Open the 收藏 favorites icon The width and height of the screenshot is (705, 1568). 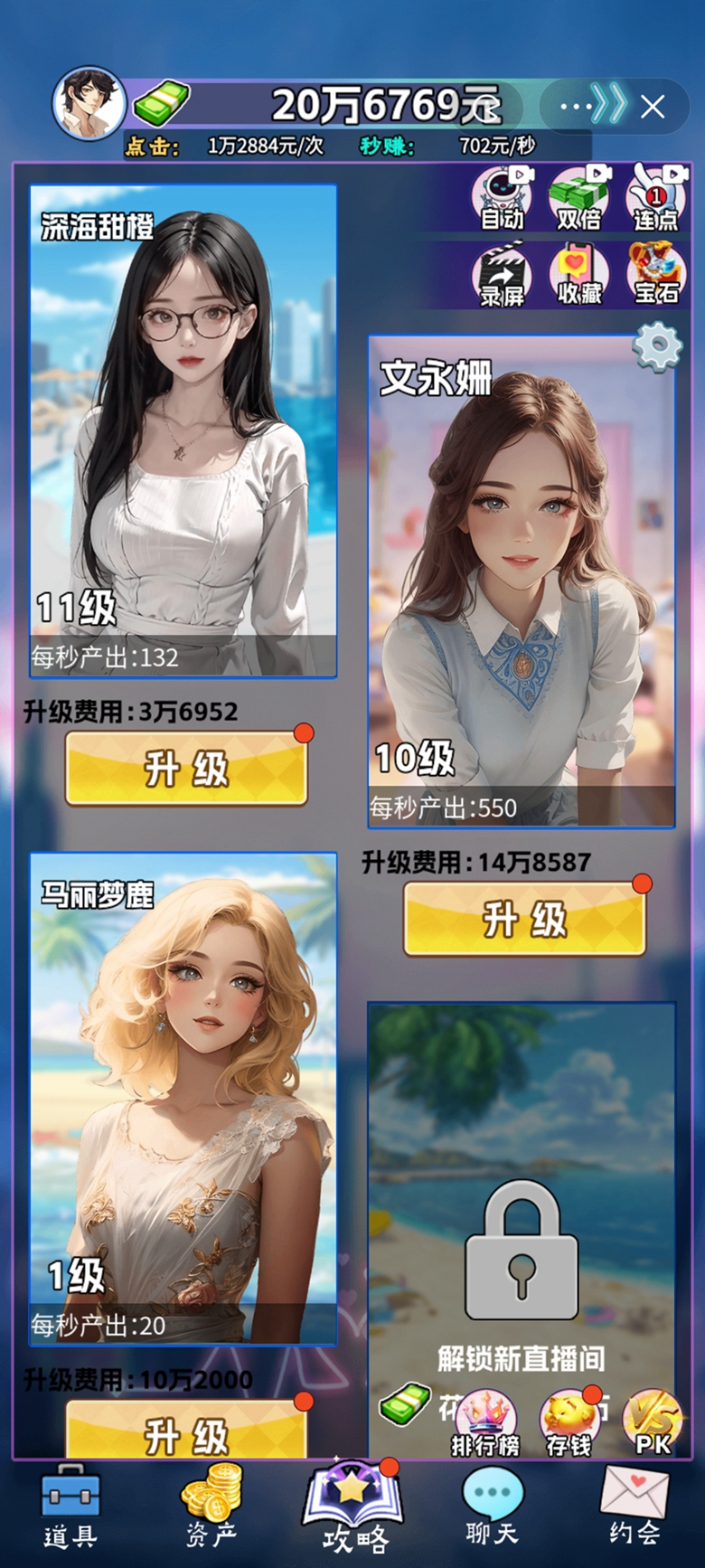coord(578,273)
